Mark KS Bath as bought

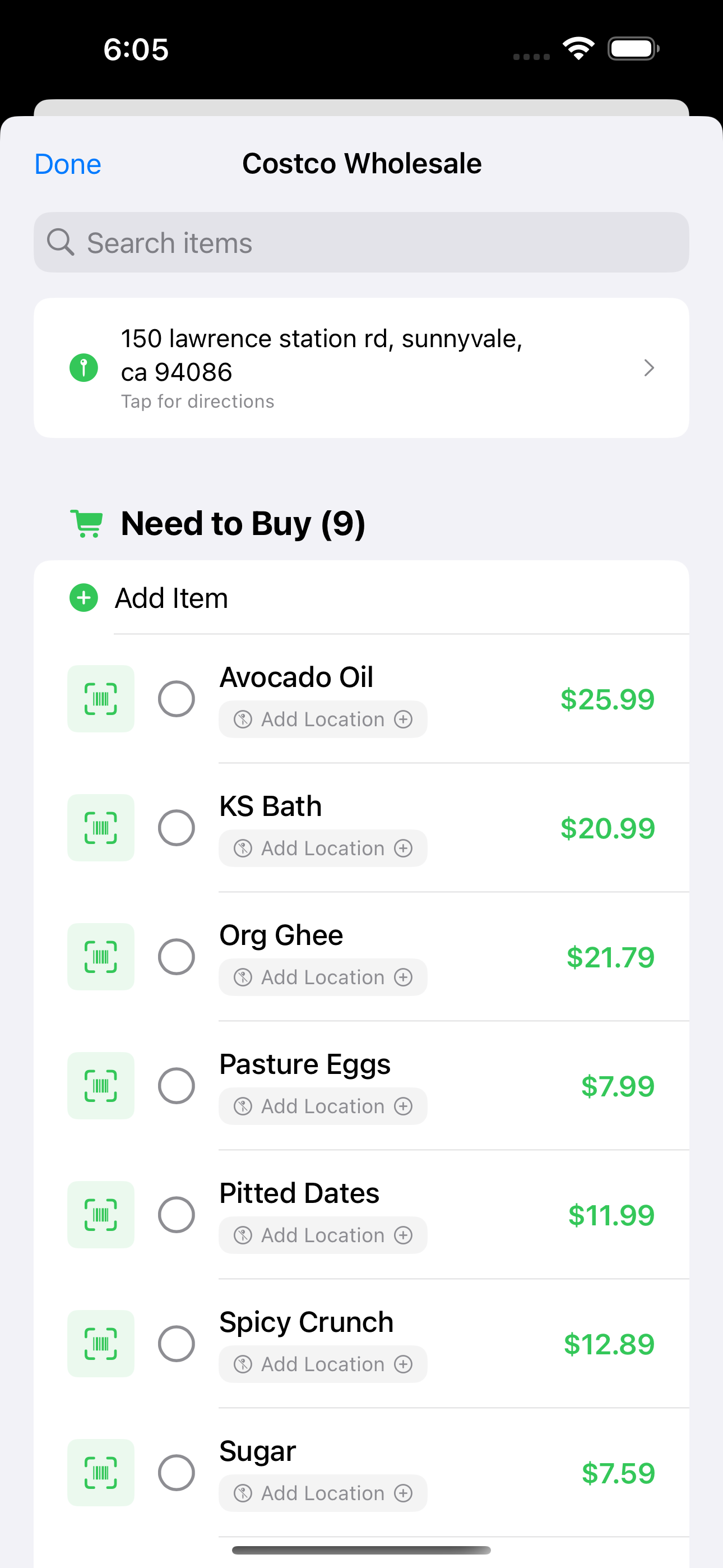point(177,828)
